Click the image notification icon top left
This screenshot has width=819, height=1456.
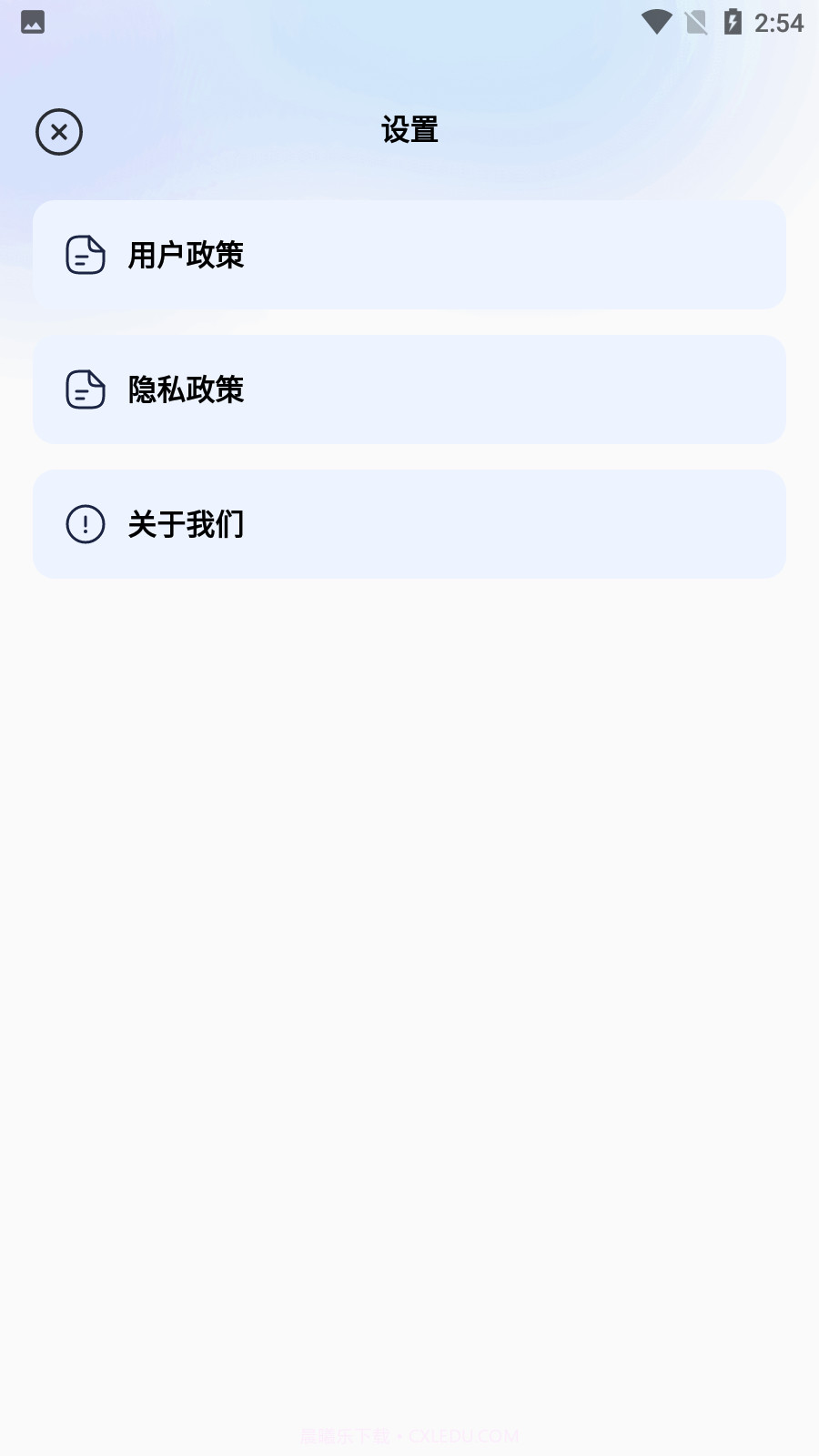pos(34,22)
